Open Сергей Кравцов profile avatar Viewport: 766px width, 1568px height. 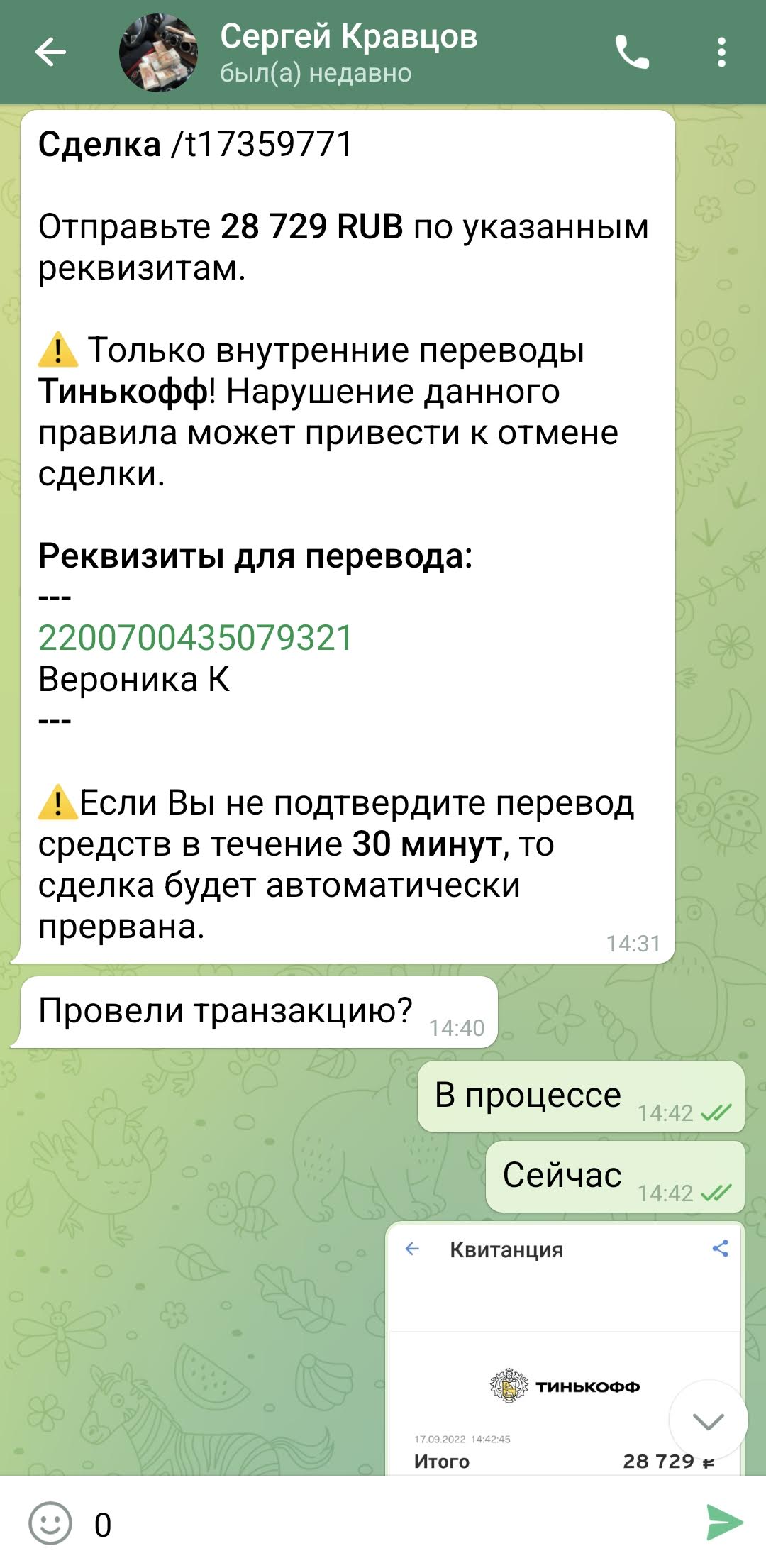coord(158,53)
